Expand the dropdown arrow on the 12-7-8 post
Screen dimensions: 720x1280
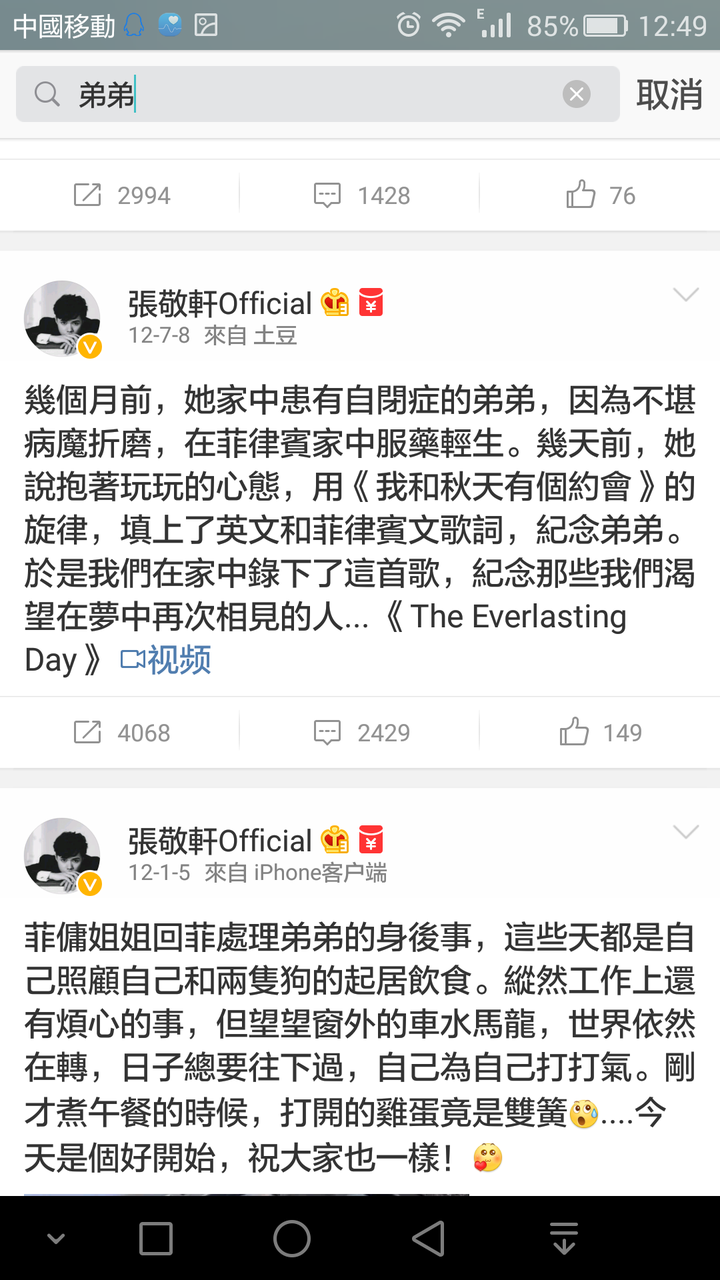[x=686, y=295]
